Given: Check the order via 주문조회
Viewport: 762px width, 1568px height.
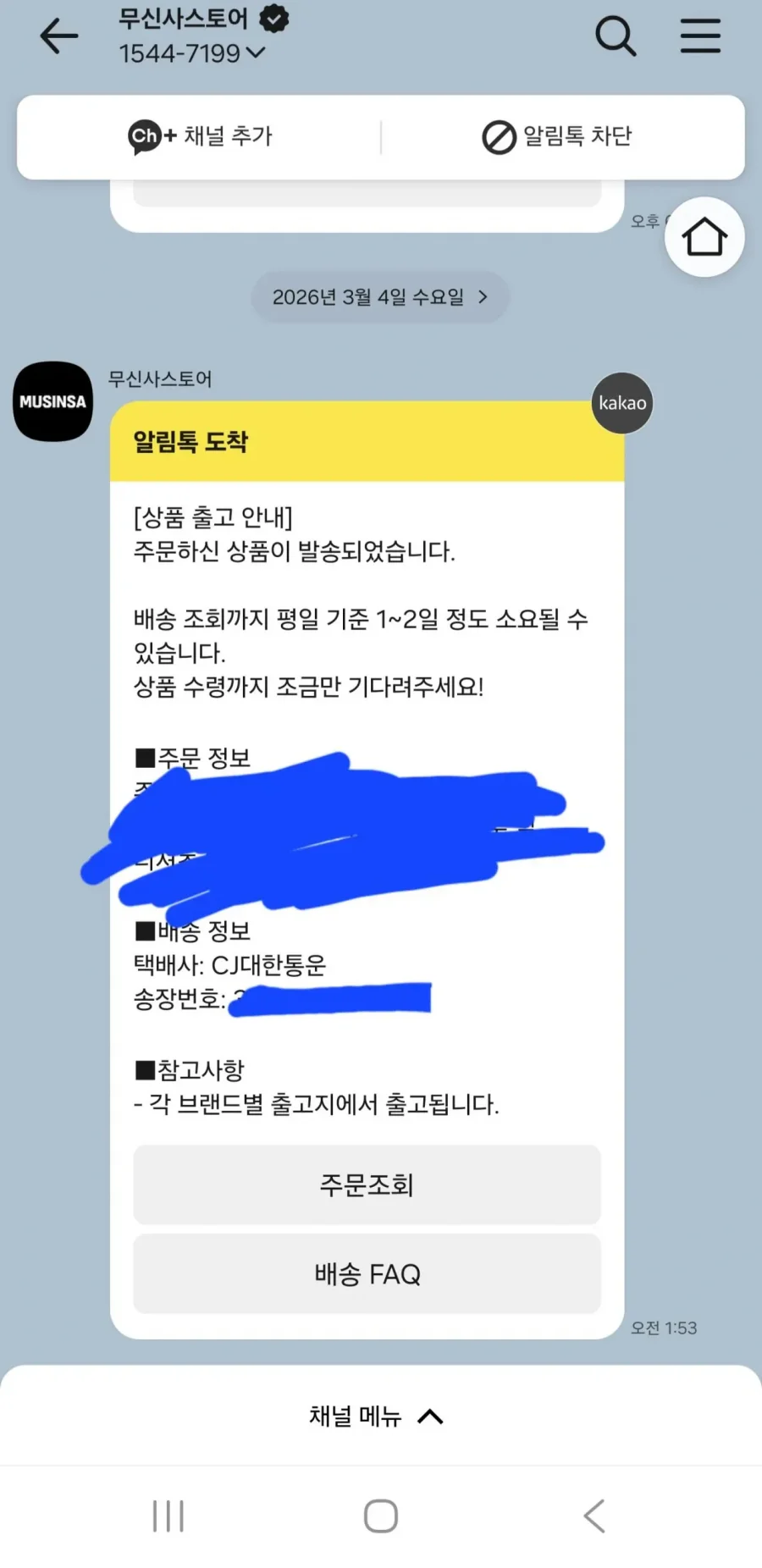Looking at the screenshot, I should tap(367, 1184).
